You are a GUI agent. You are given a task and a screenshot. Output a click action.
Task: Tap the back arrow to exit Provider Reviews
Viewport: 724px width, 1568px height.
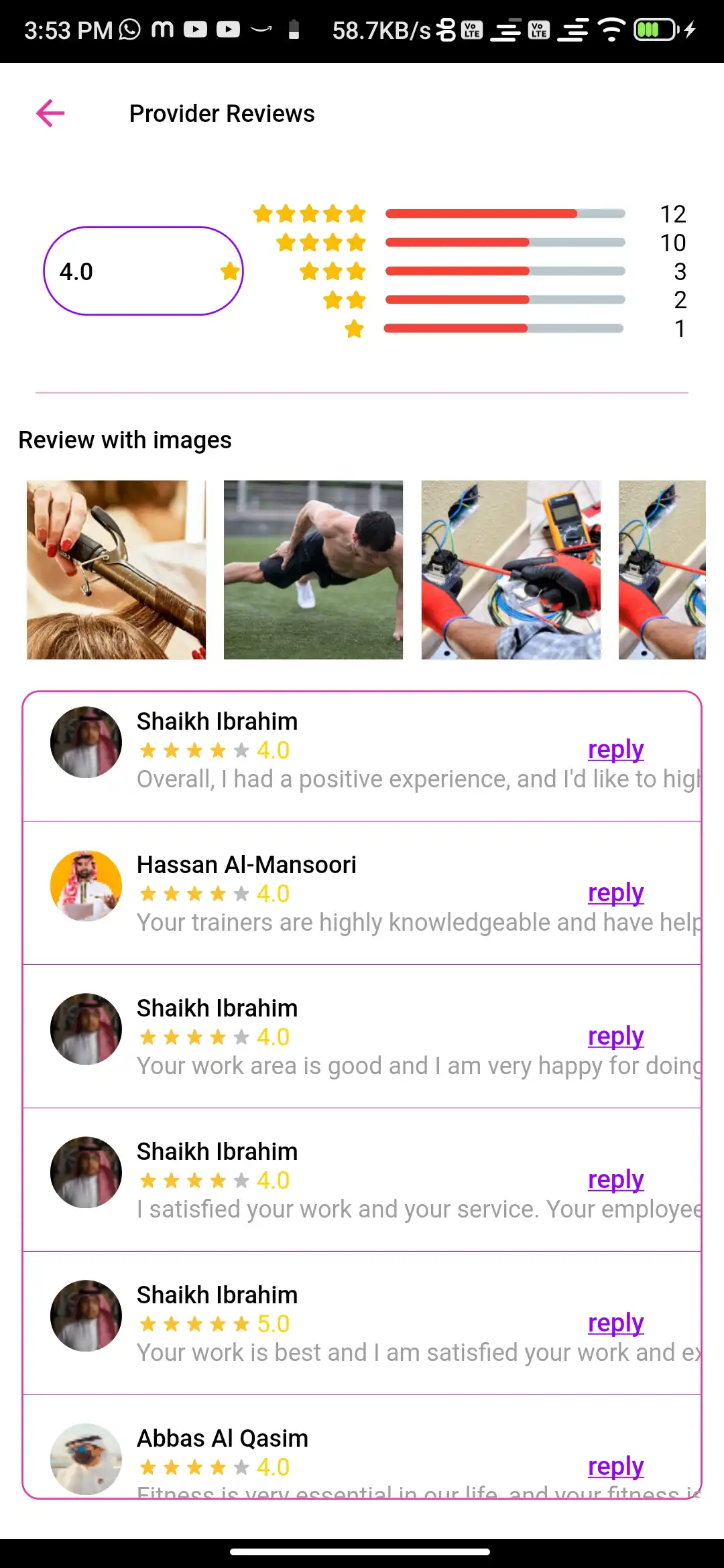(49, 113)
